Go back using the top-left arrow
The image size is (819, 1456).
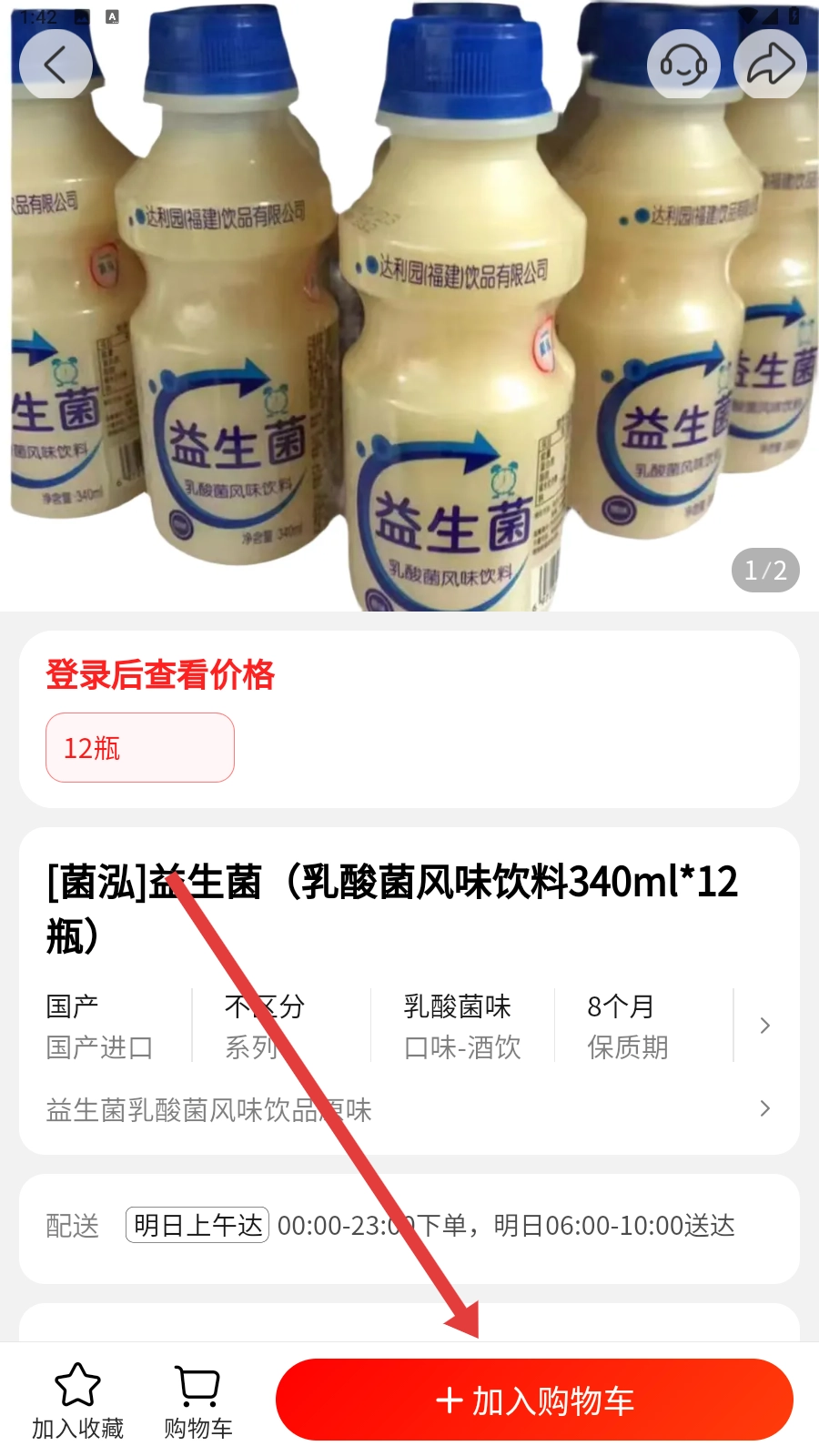(x=56, y=65)
